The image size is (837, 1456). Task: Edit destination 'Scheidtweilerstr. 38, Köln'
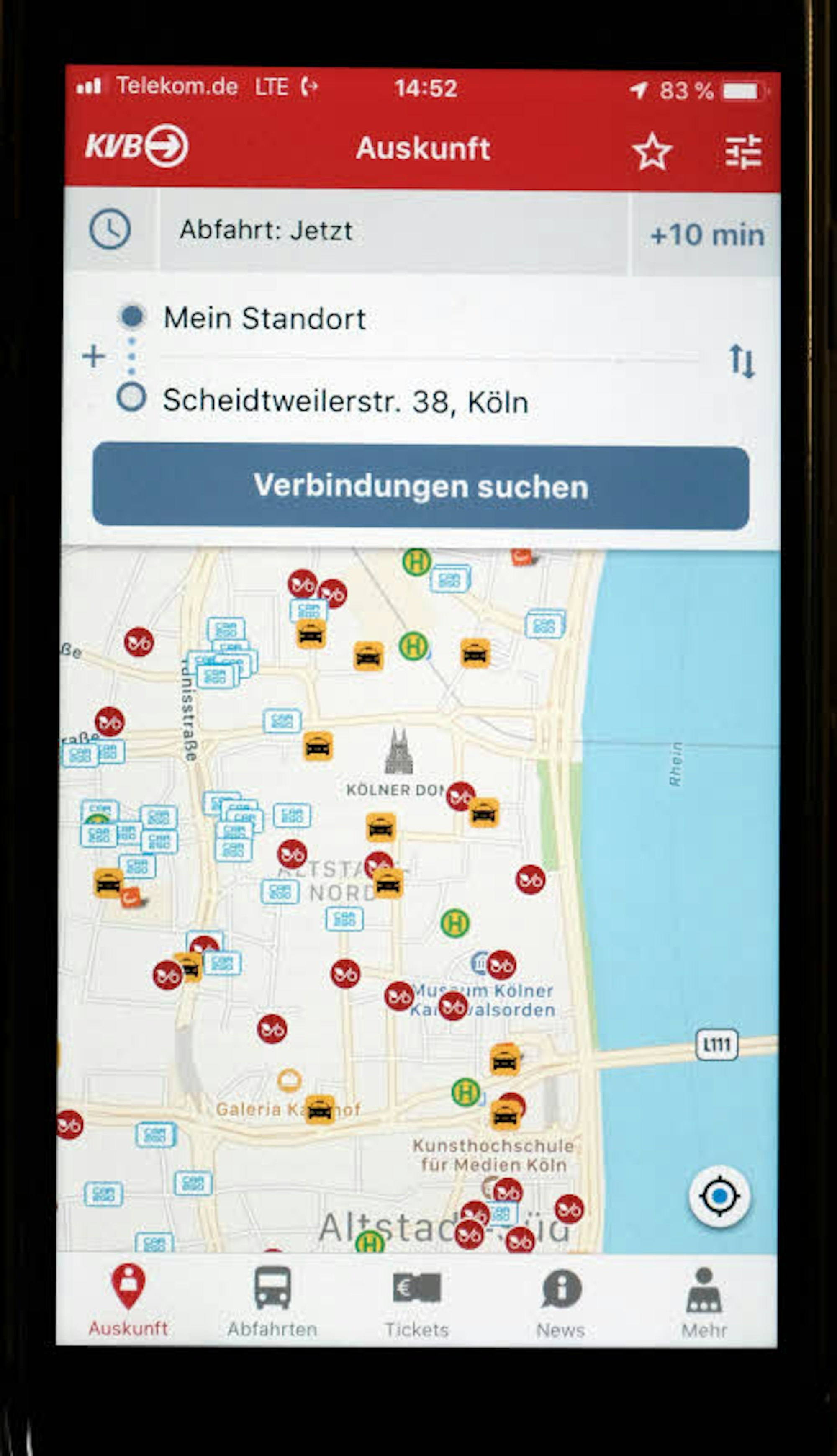point(345,401)
